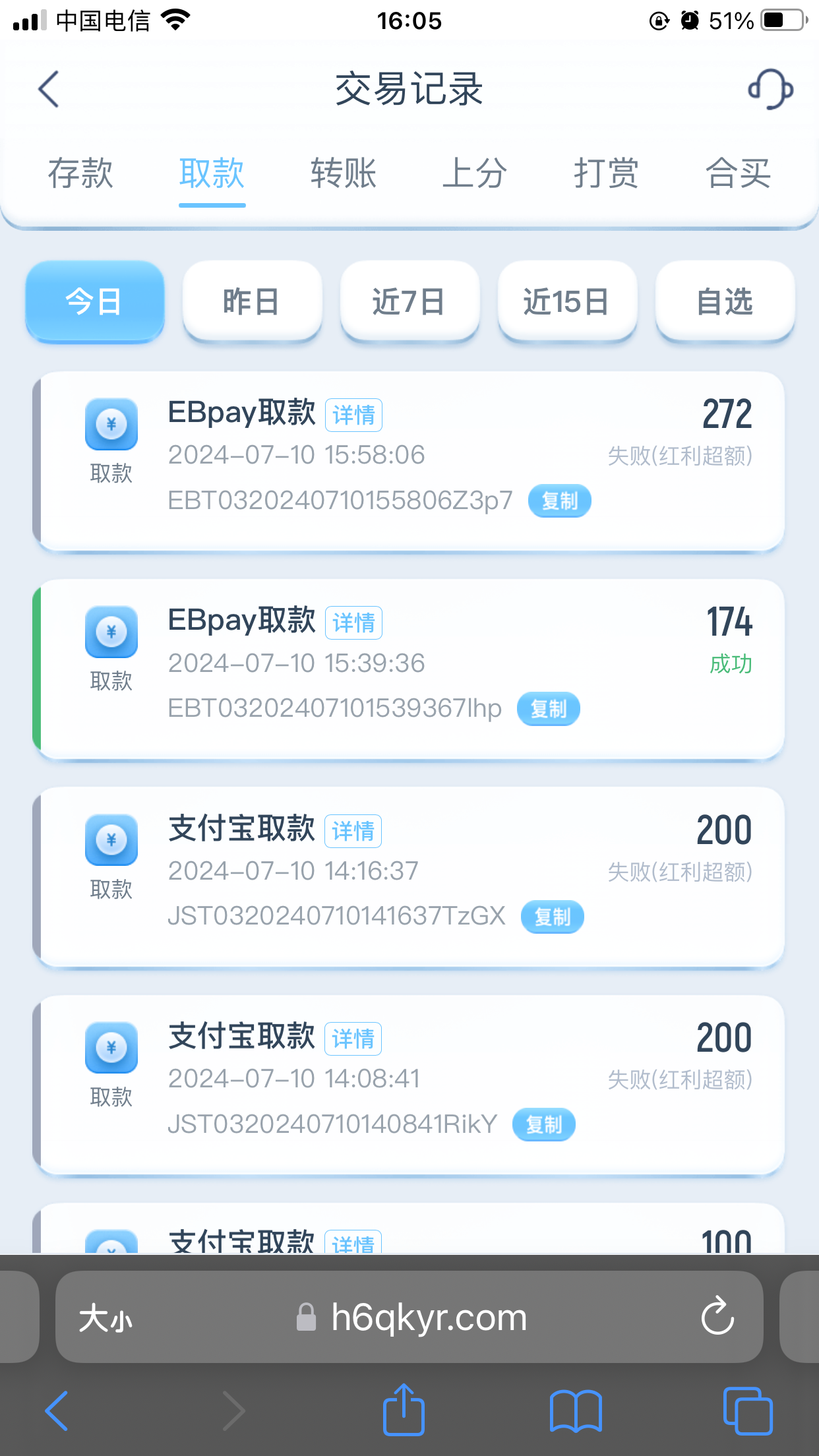This screenshot has height=1456, width=819.
Task: Select the 打赏 tab
Action: pos(606,174)
